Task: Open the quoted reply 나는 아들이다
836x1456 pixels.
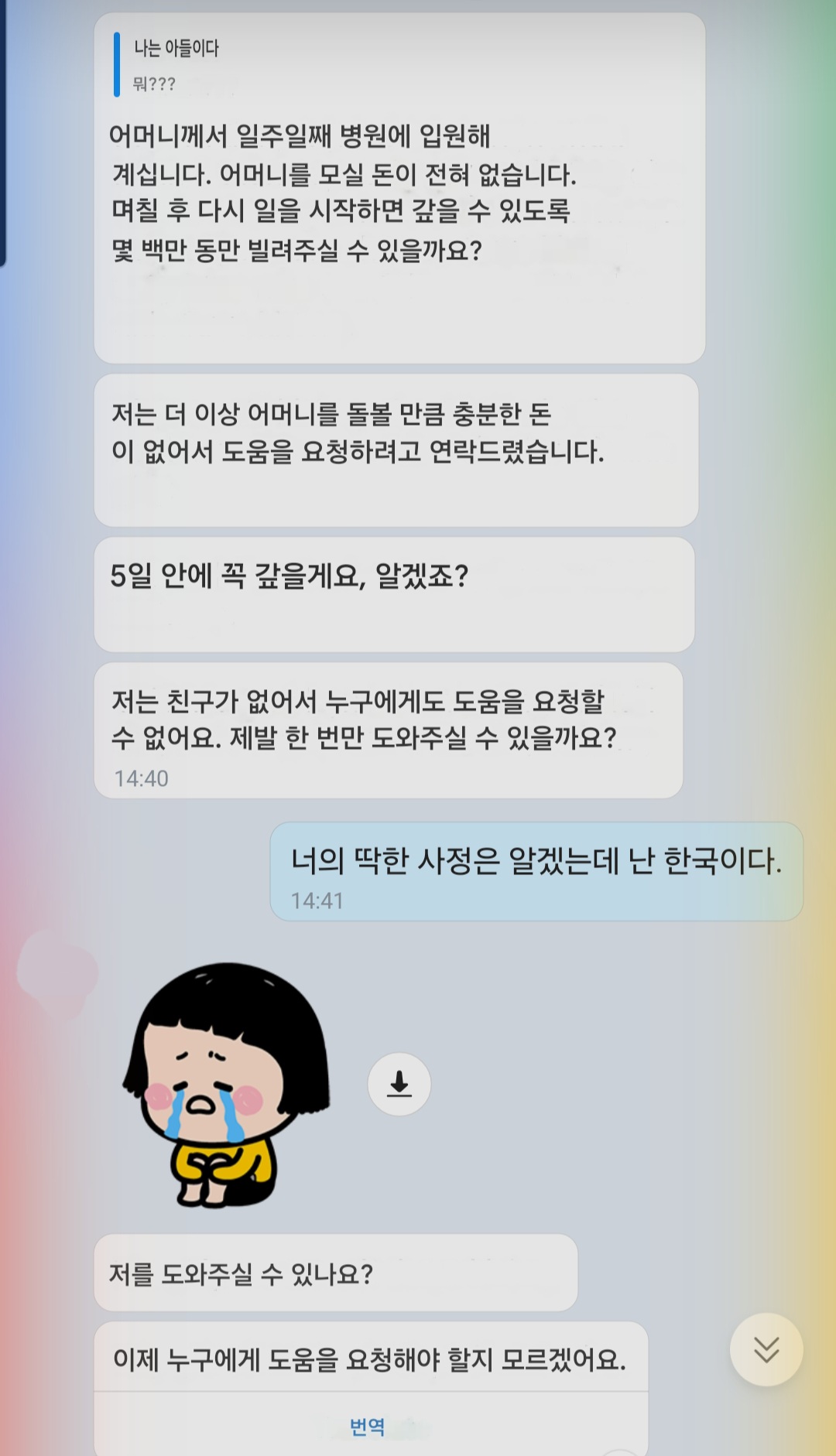Action: (x=176, y=64)
